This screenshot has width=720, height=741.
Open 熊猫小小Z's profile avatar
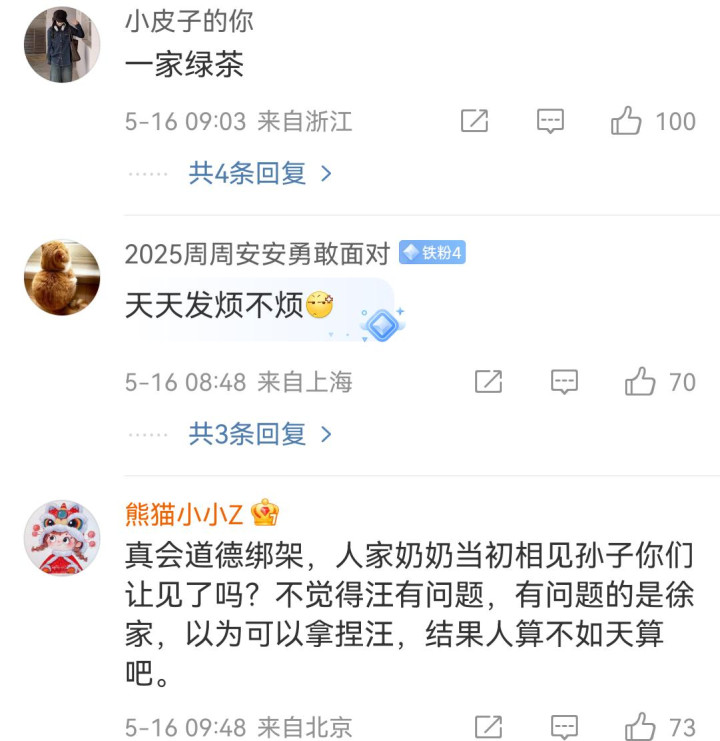pos(62,538)
